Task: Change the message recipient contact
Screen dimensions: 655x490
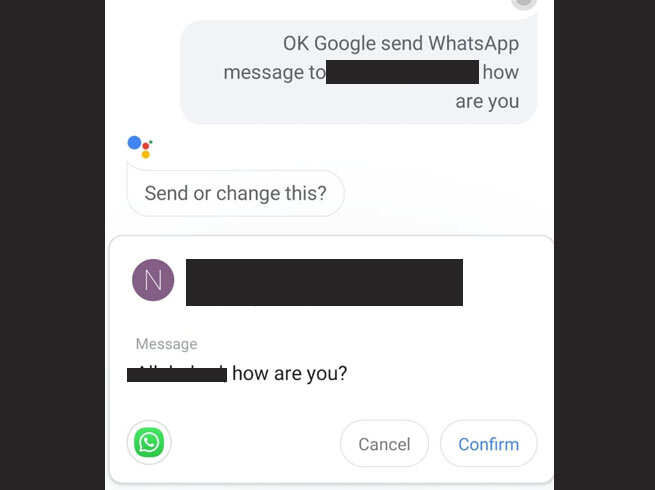Action: tap(323, 282)
